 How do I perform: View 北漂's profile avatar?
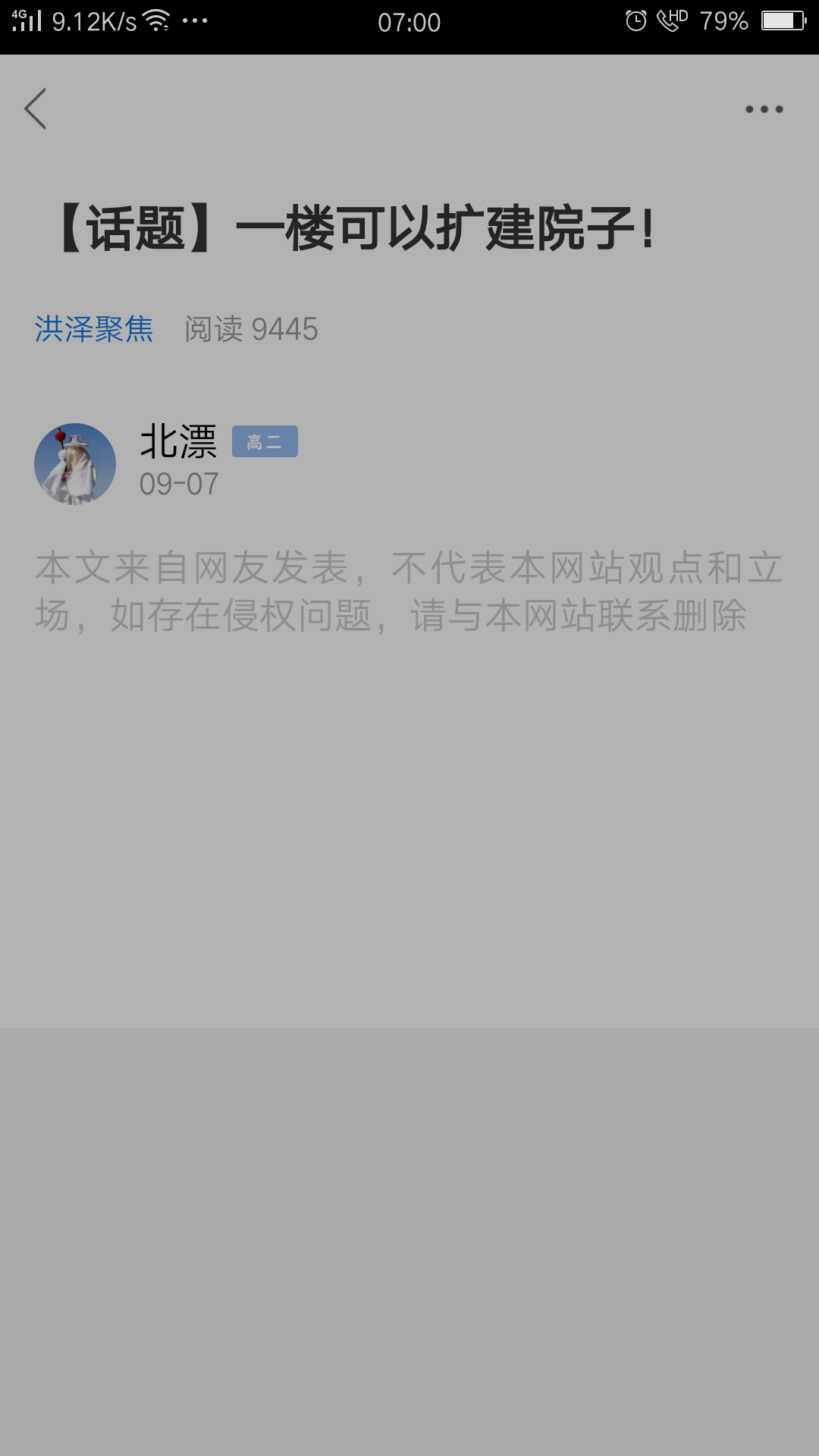pos(75,463)
